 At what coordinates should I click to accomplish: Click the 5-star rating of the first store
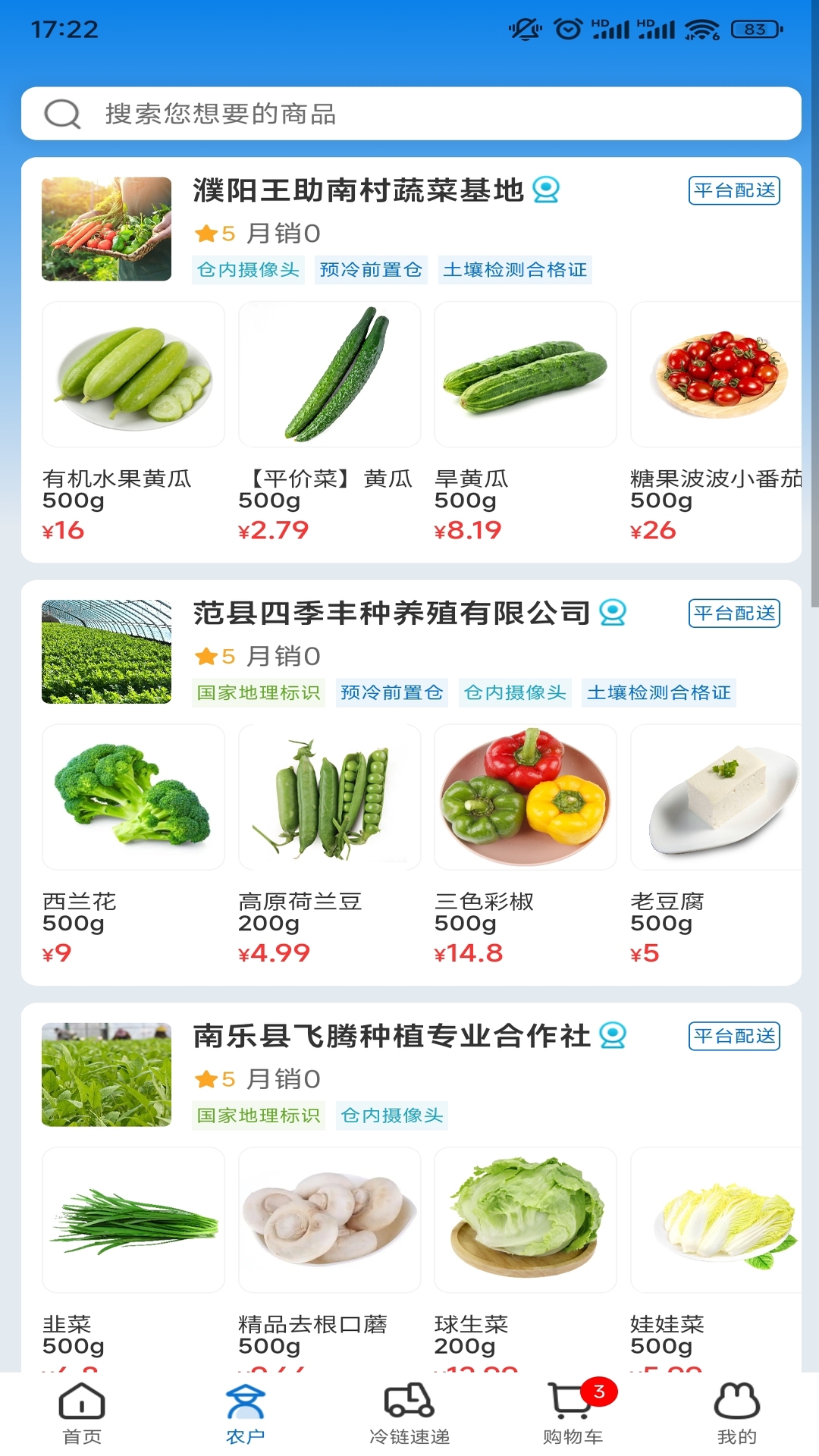pyautogui.click(x=206, y=234)
